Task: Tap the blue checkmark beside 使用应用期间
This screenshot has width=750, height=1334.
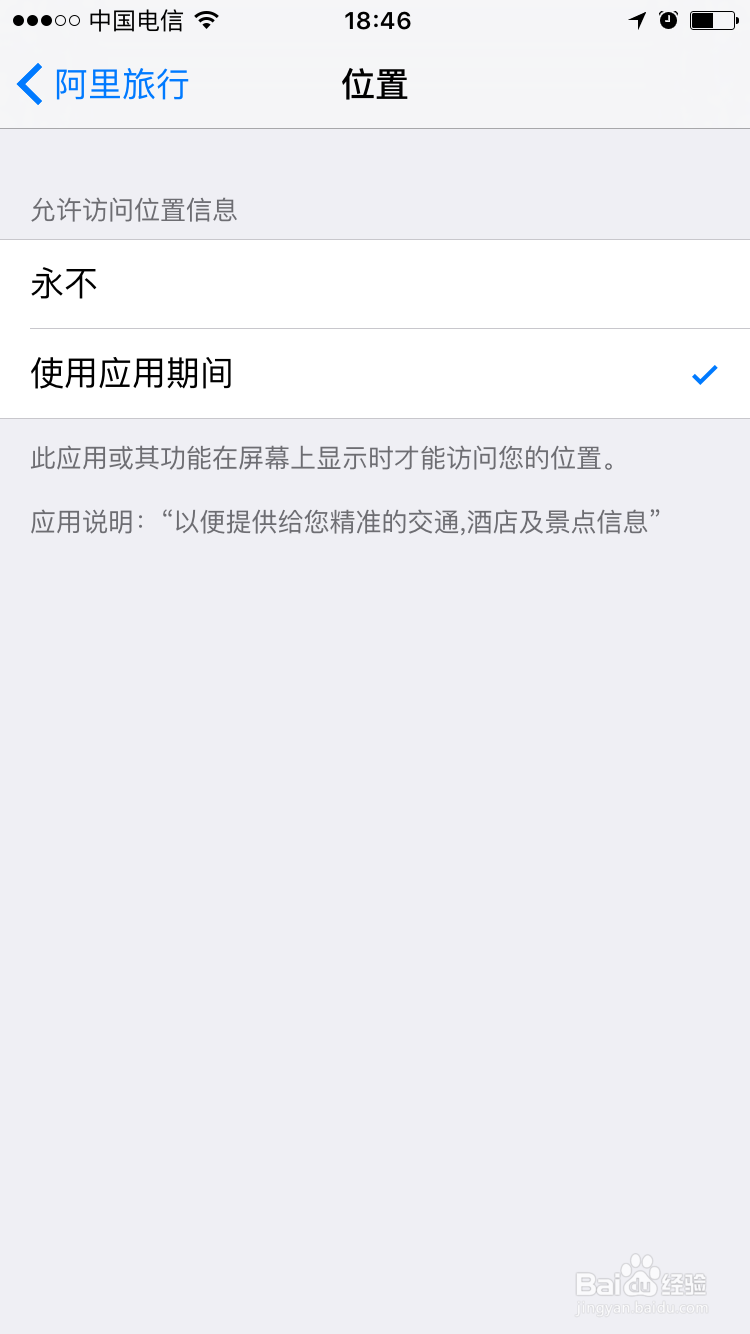Action: point(705,374)
